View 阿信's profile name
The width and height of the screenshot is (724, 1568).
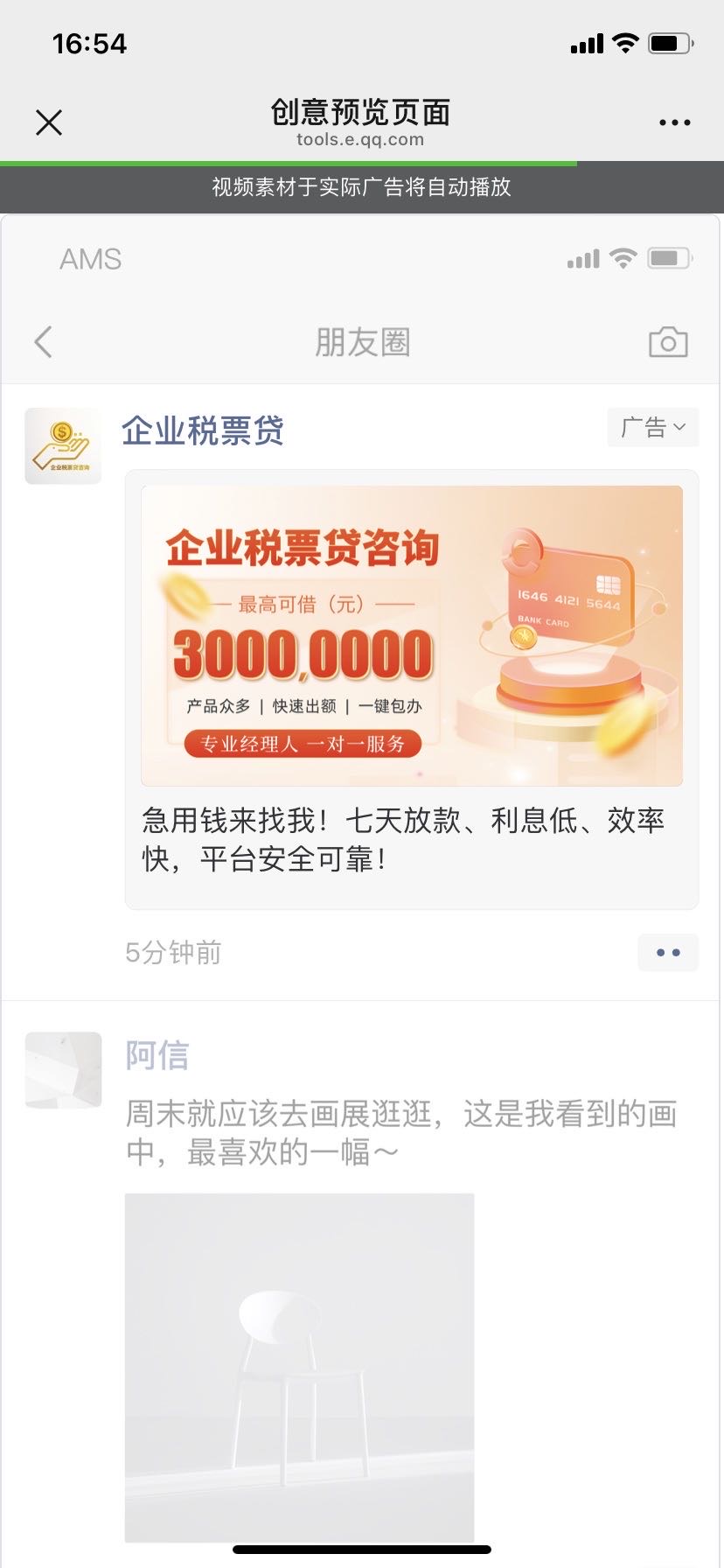point(157,1055)
